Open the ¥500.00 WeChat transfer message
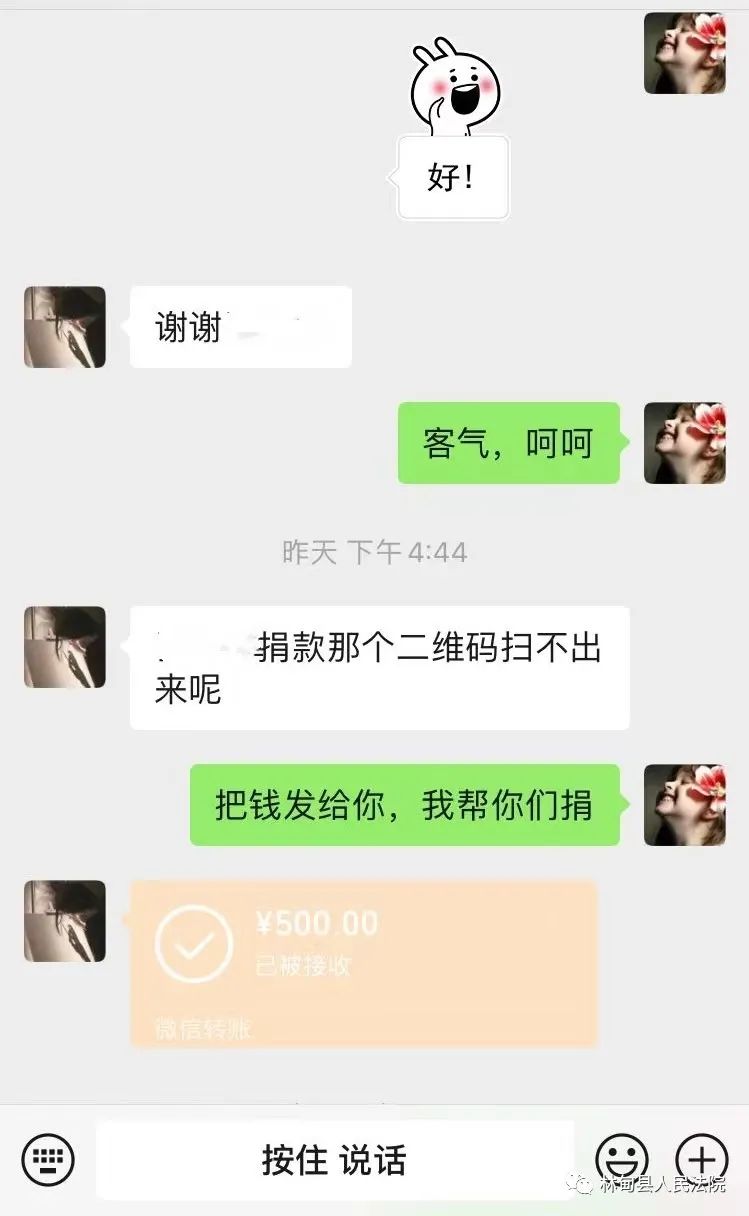 (364, 963)
